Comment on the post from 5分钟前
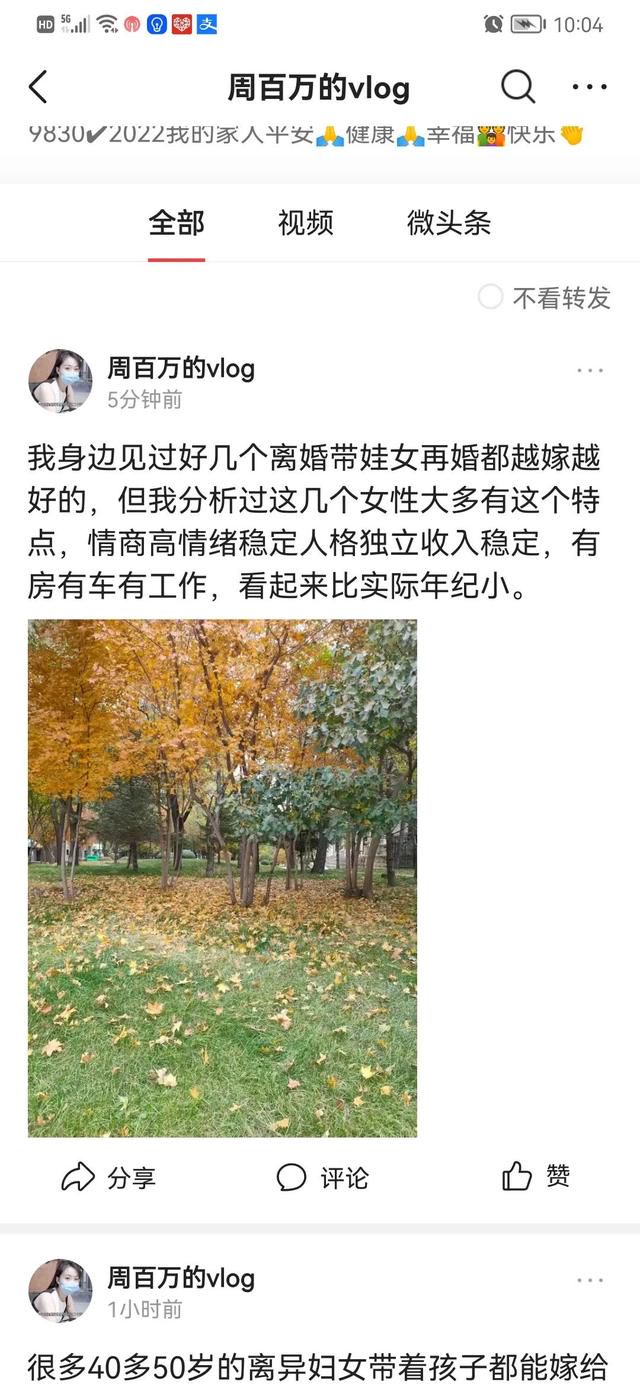The image size is (640, 1387). [322, 1177]
